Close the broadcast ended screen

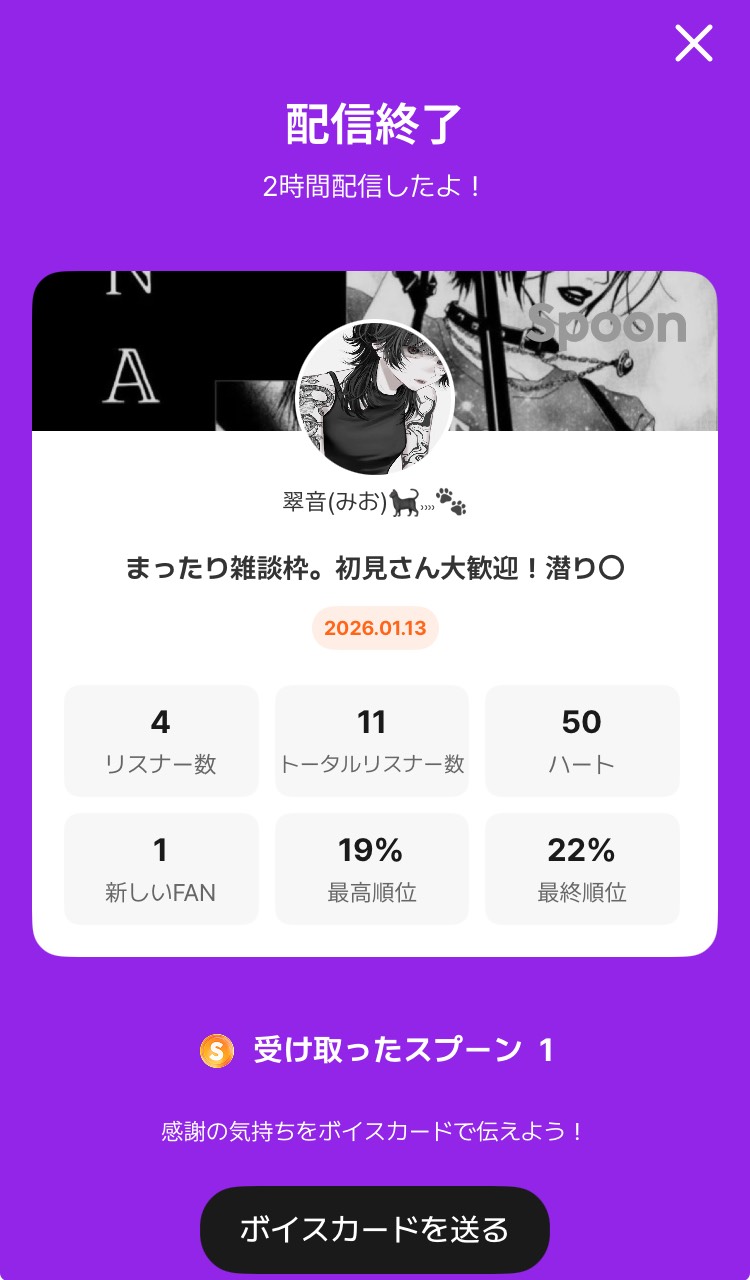[x=693, y=43]
